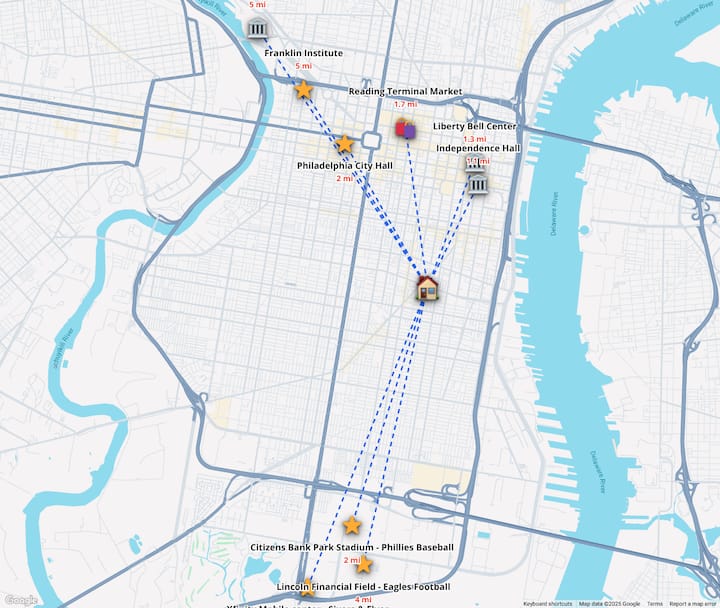The height and width of the screenshot is (608, 720).
Task: Open the Terms link
Action: (x=655, y=603)
